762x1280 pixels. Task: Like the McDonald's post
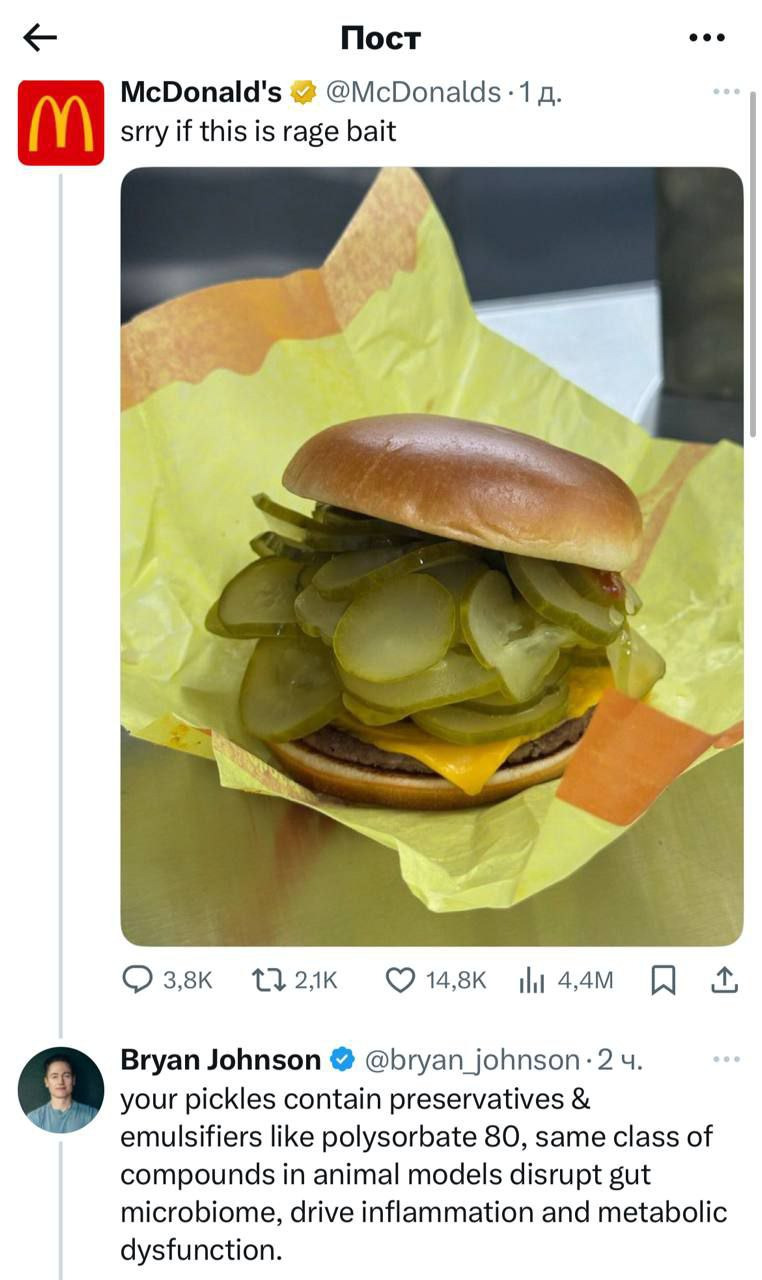[x=400, y=981]
